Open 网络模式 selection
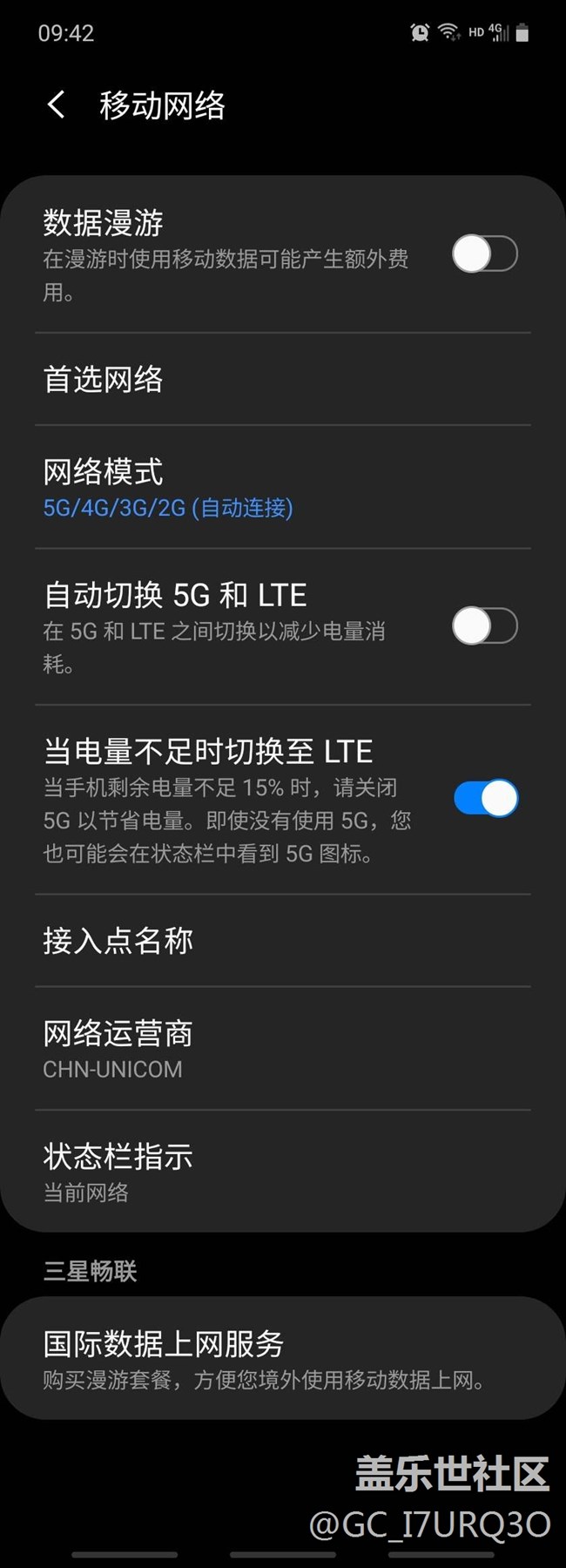Screen dimensions: 566x1568 click(x=283, y=487)
